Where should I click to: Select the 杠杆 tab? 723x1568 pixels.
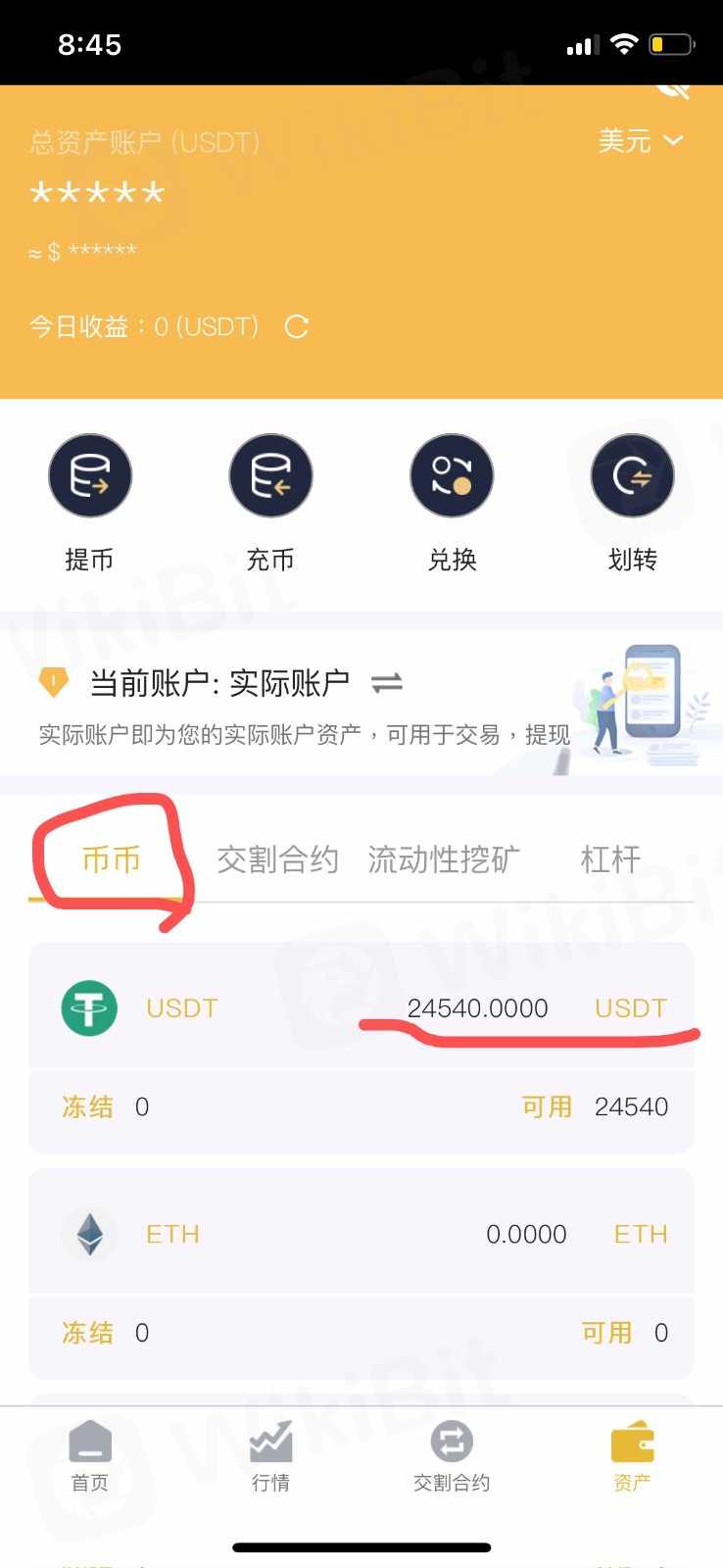click(x=610, y=859)
